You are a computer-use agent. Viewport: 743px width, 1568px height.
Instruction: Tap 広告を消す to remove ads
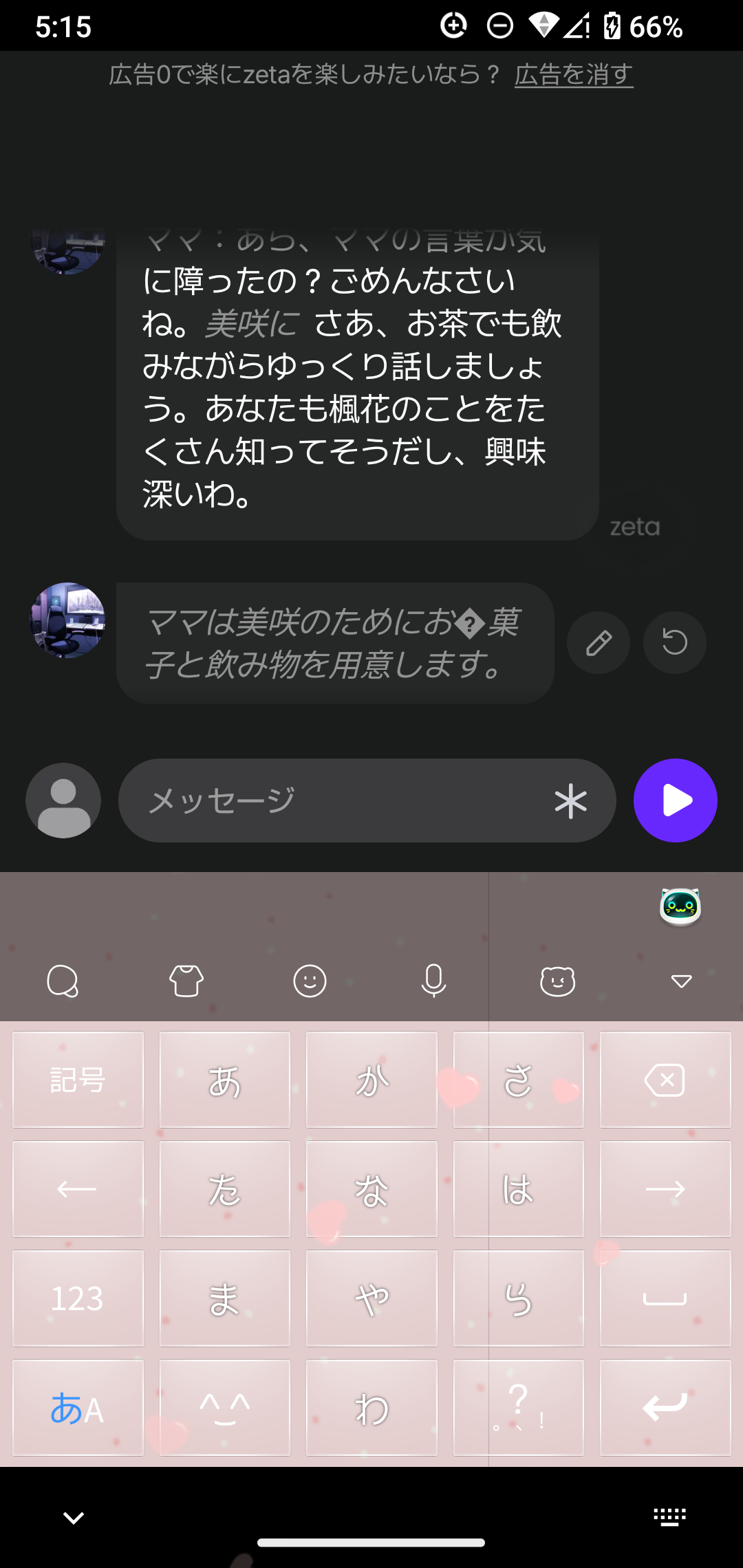click(x=573, y=77)
